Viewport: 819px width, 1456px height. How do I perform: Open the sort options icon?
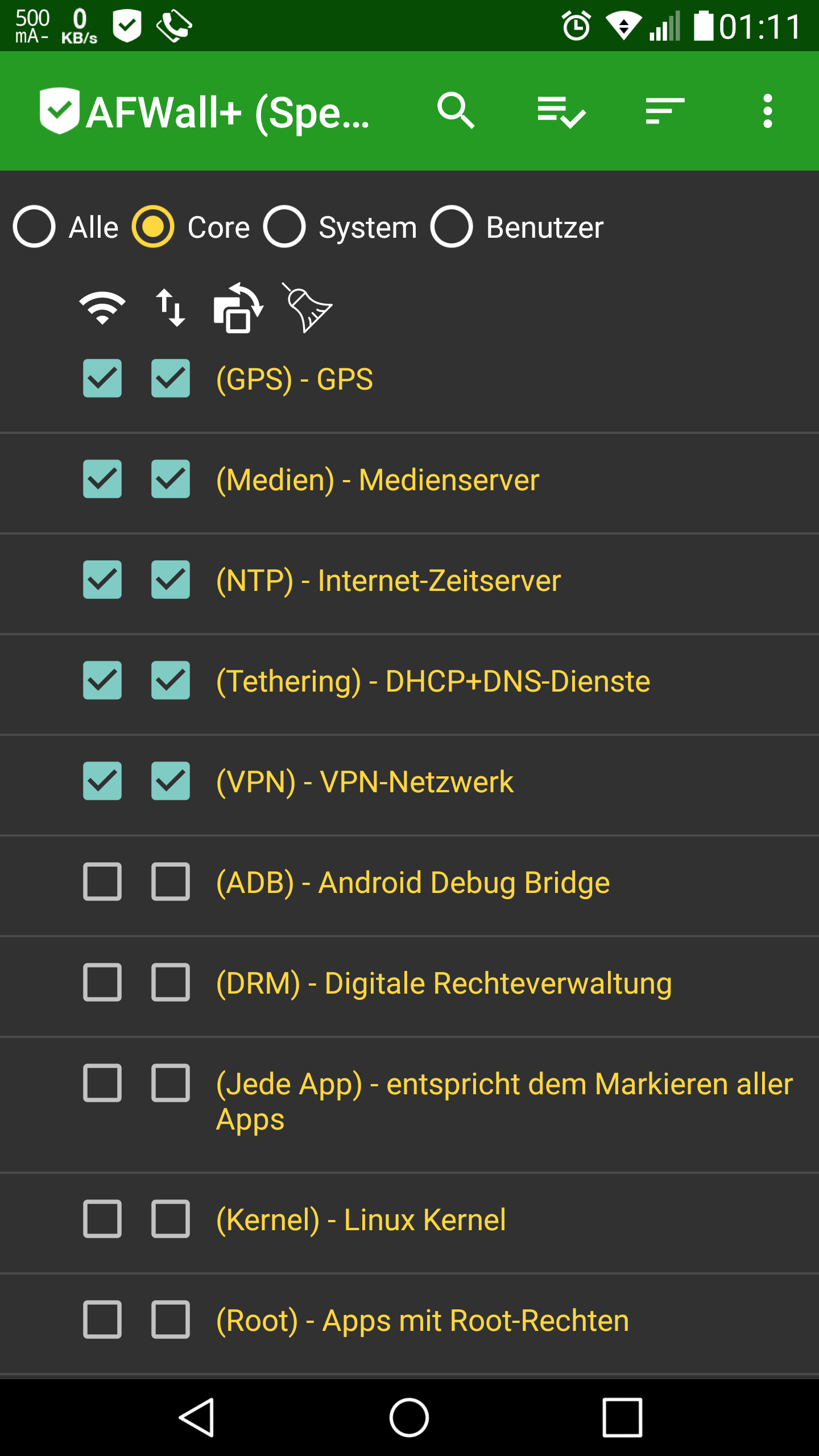coord(664,111)
